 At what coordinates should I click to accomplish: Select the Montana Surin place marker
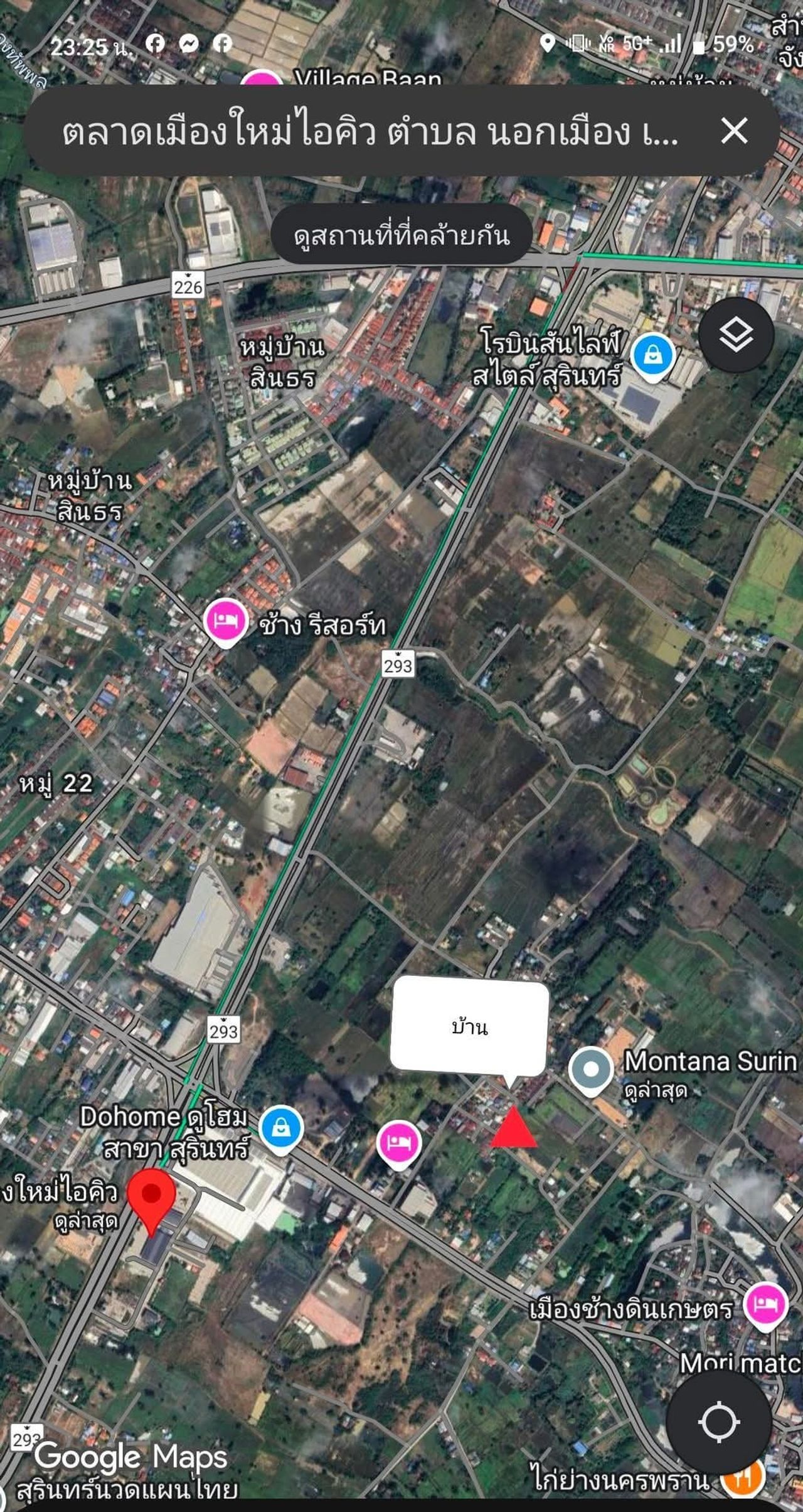(590, 1070)
